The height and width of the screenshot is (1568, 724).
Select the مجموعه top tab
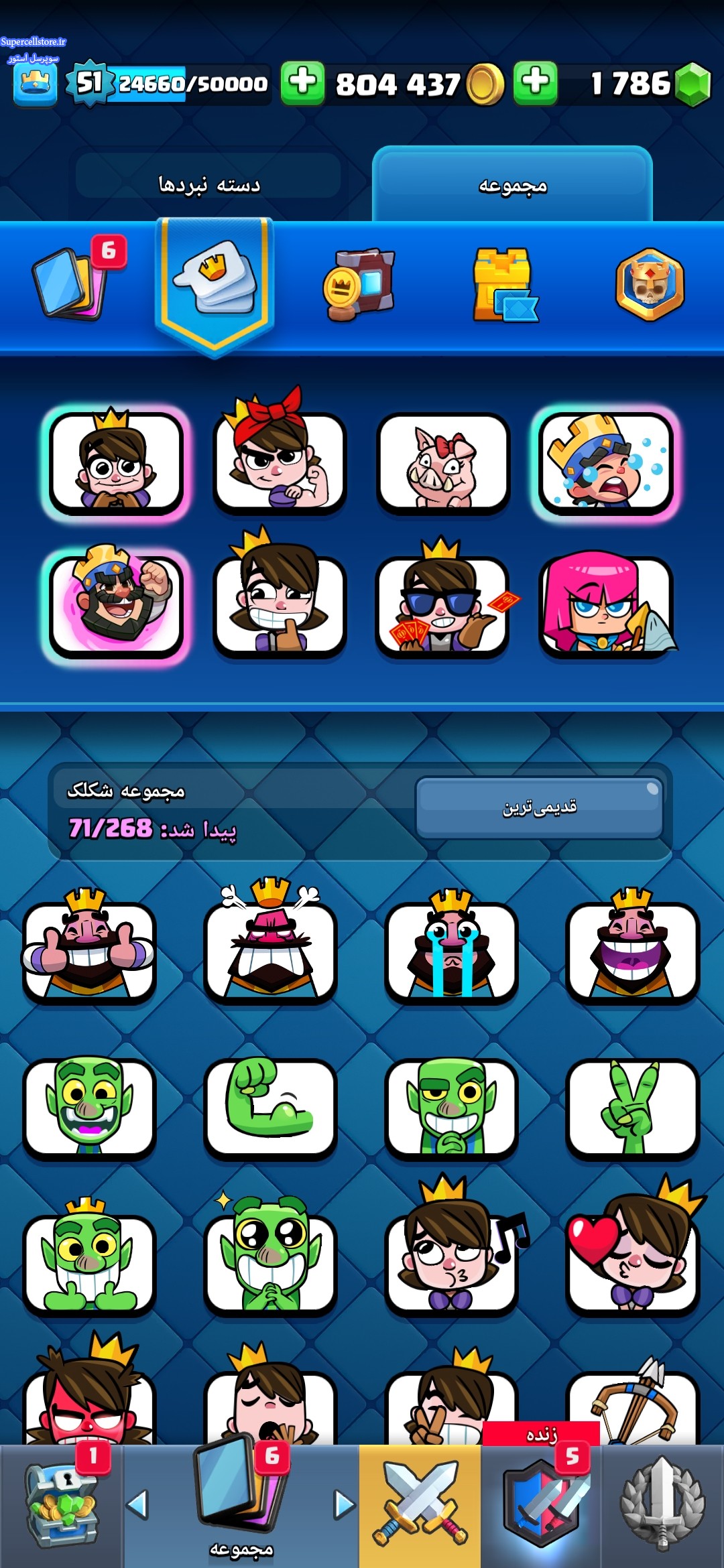(x=512, y=186)
